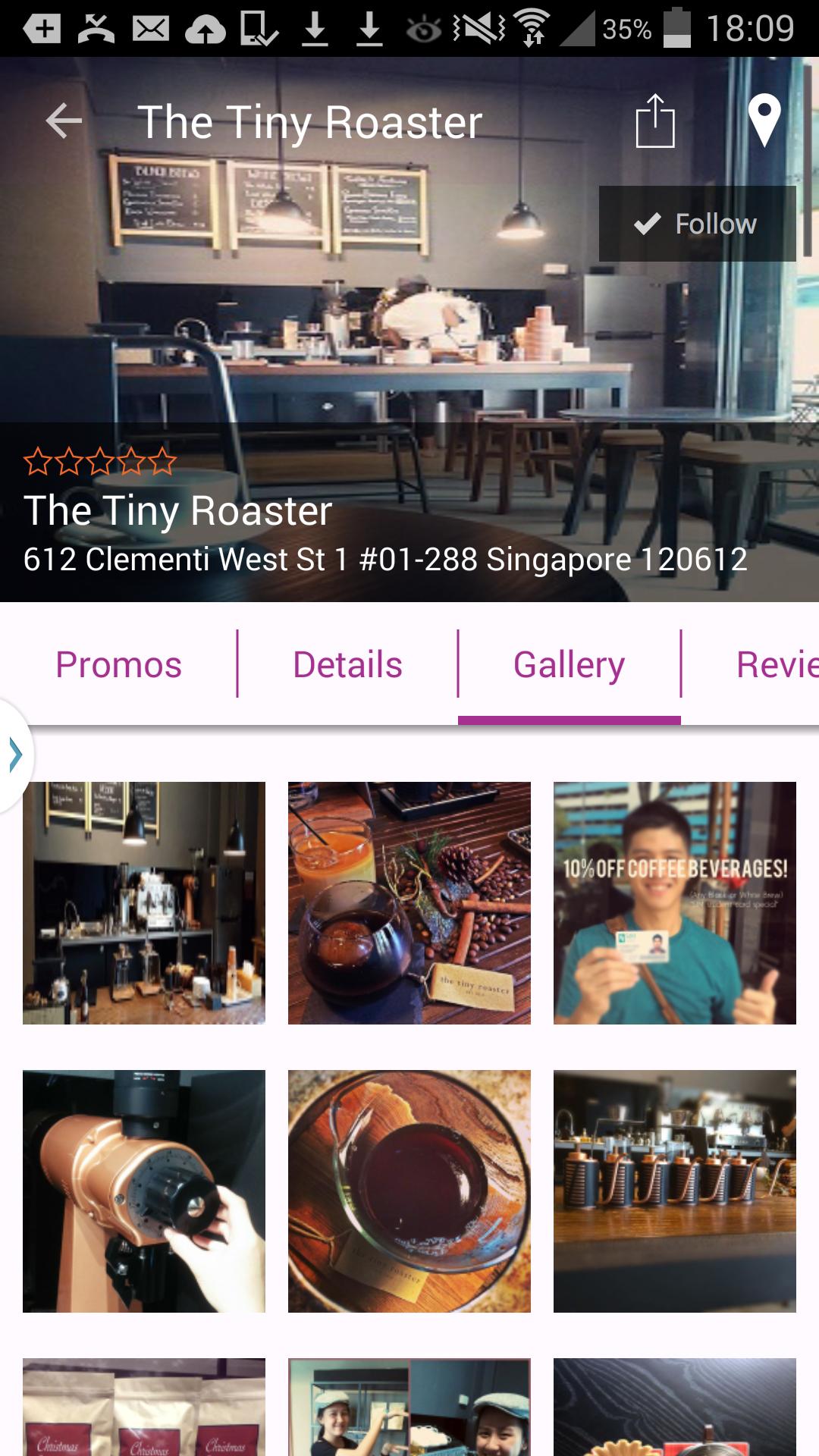819x1456 pixels.
Task: Tap the Follow button
Action: pos(697,224)
